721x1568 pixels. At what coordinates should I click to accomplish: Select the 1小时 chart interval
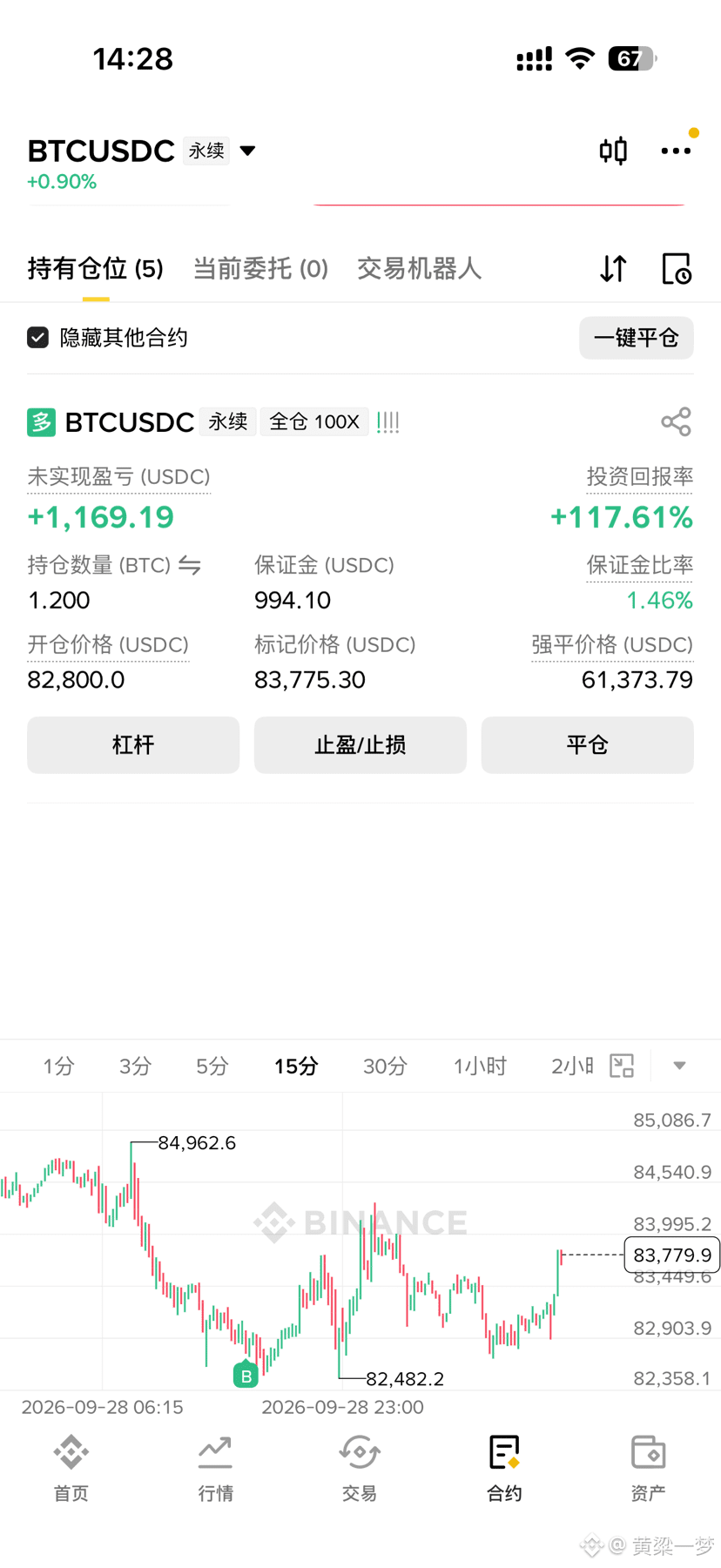480,1066
